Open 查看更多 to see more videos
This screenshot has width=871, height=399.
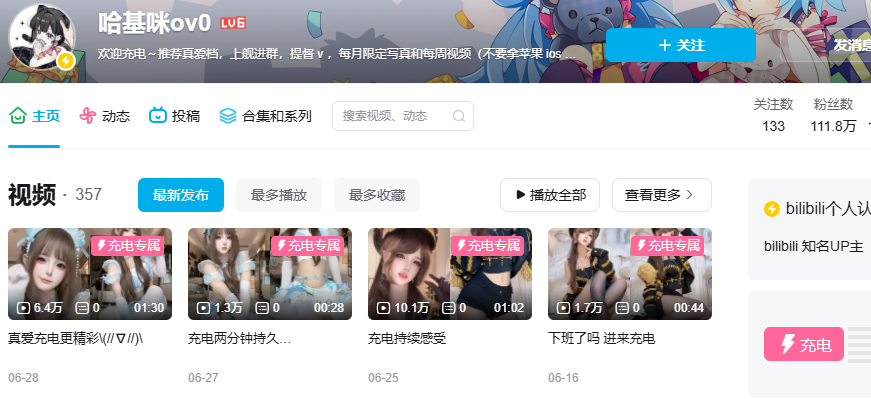tap(662, 195)
